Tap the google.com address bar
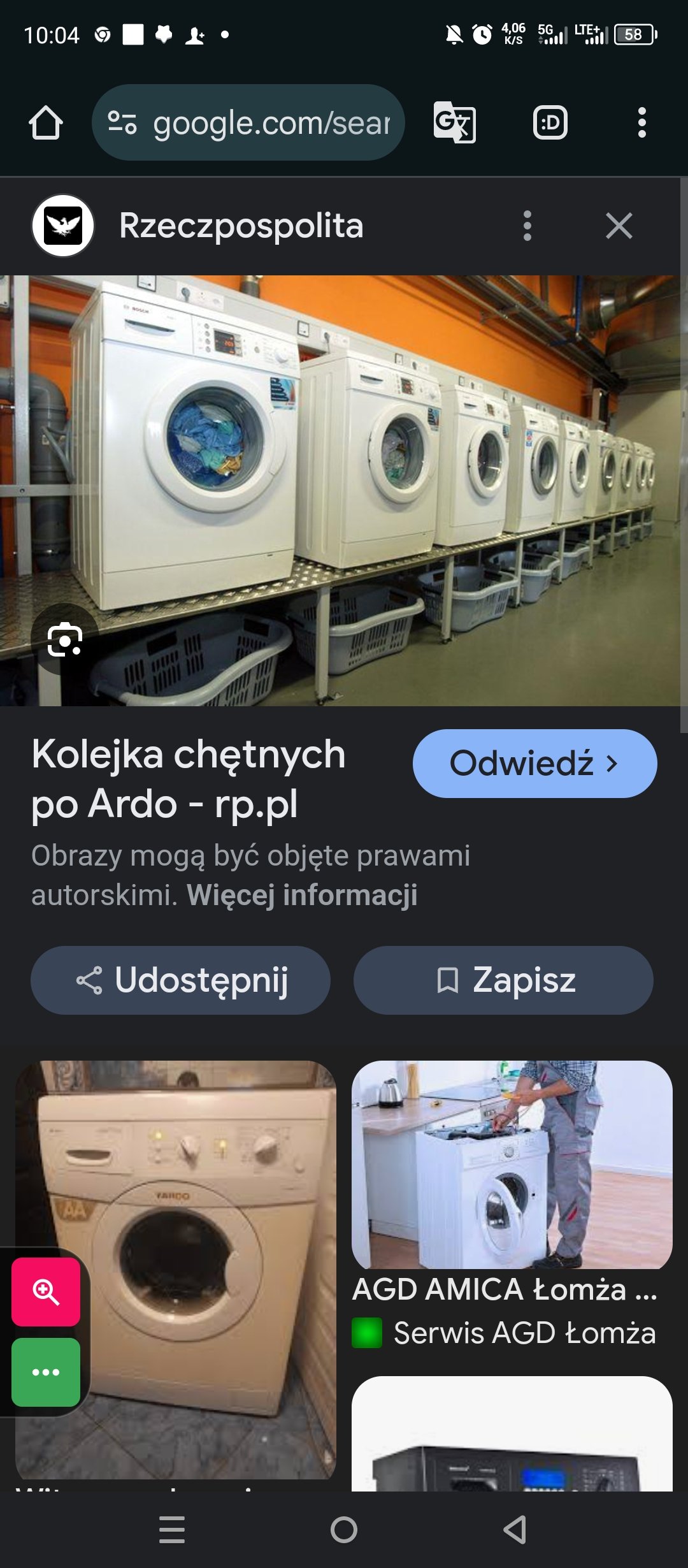 coord(248,122)
